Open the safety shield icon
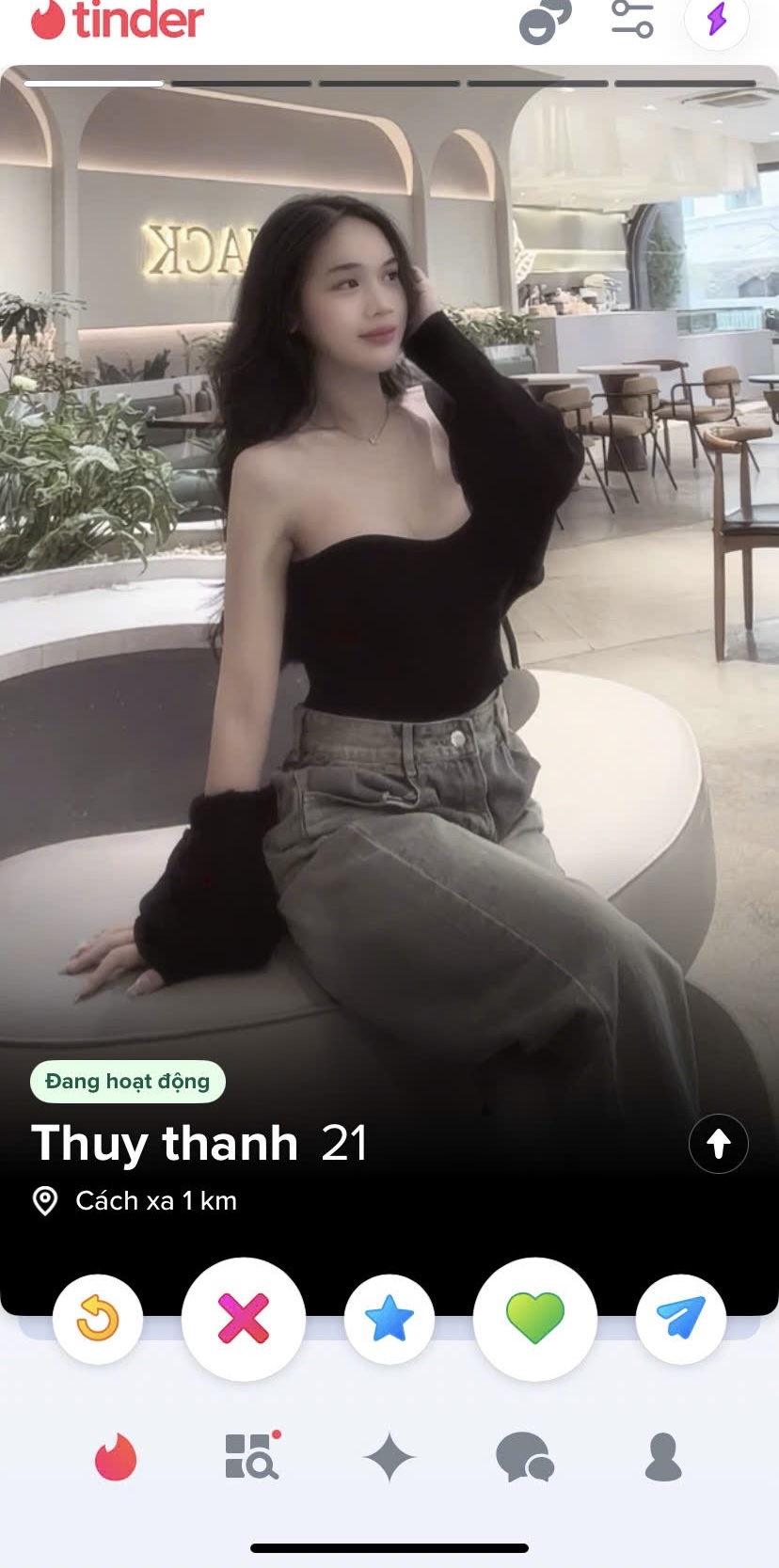The height and width of the screenshot is (1568, 779). (x=545, y=21)
